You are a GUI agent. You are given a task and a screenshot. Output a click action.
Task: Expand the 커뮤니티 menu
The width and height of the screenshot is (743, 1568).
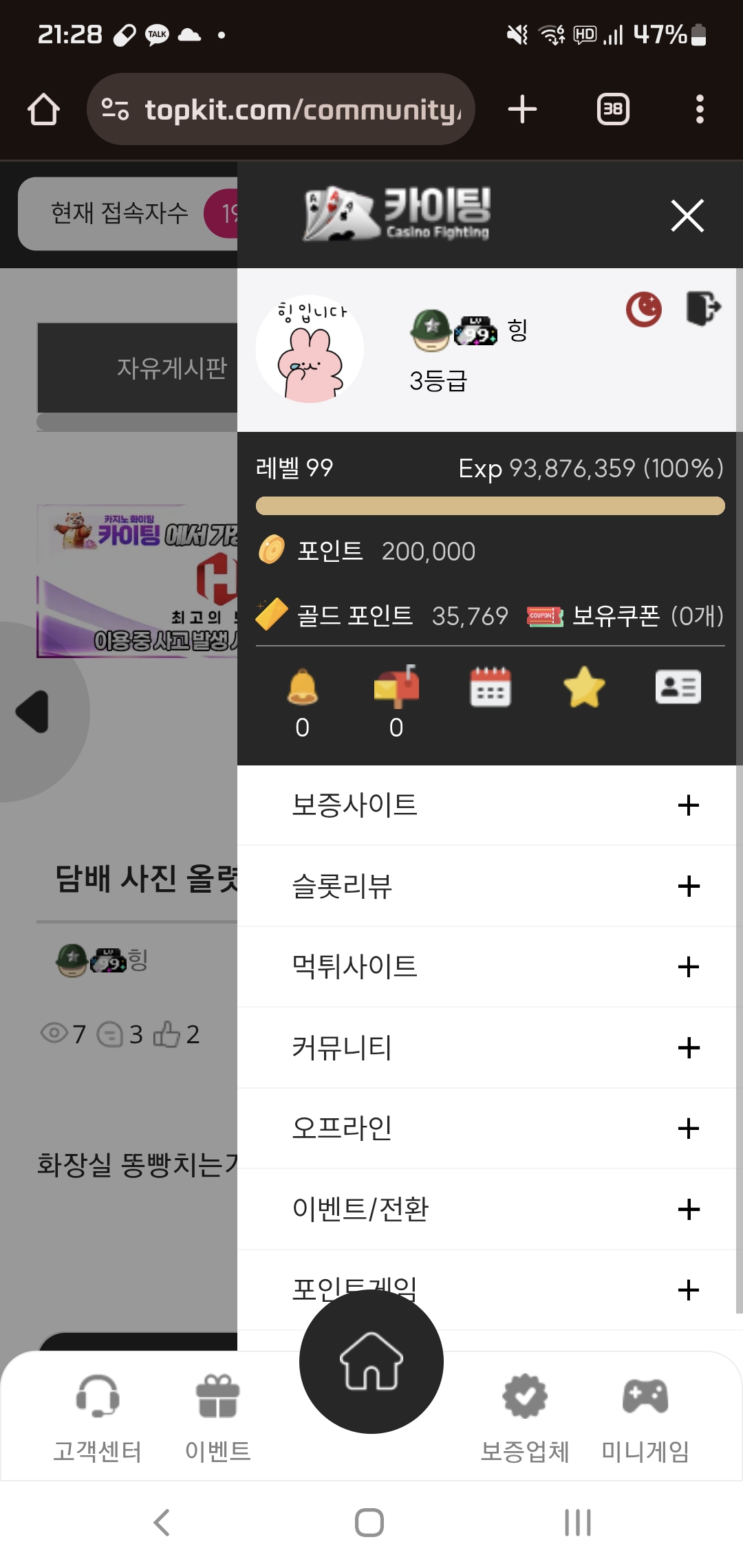688,1047
